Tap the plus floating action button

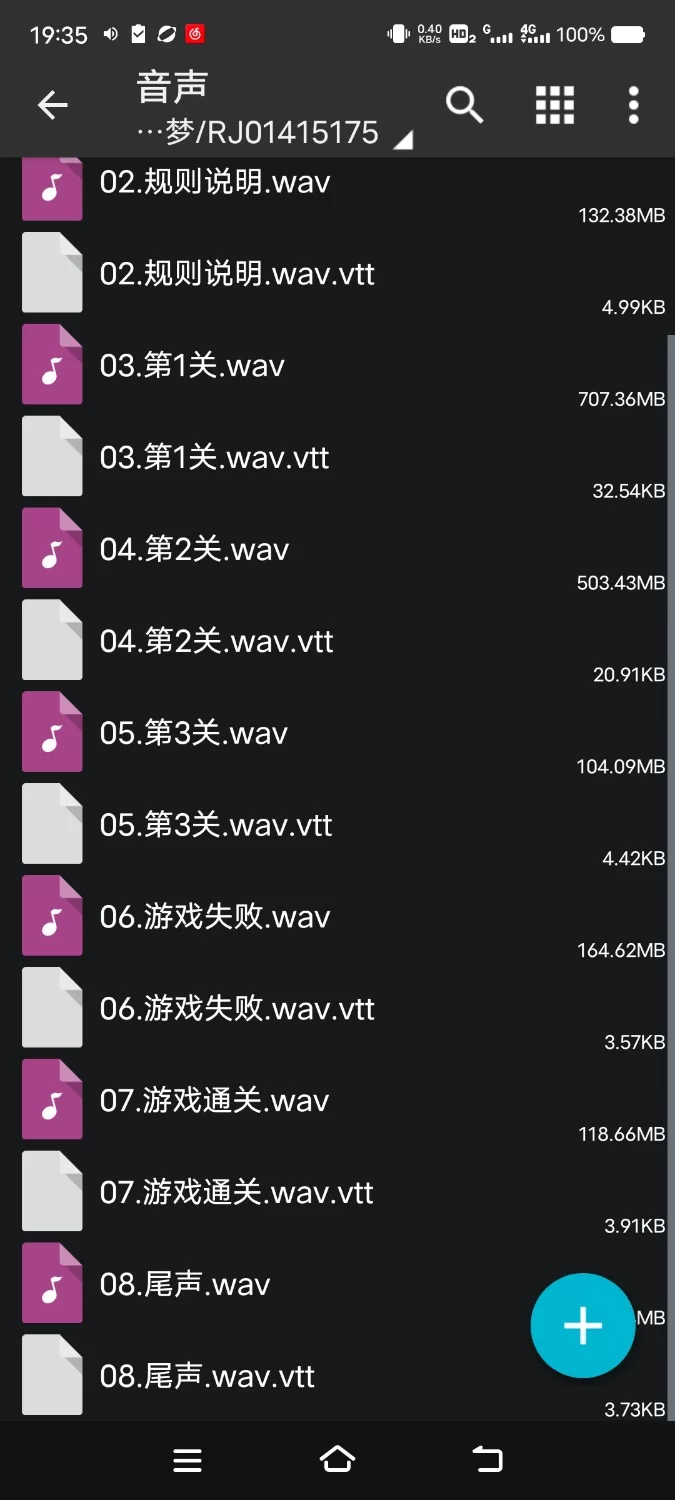(582, 1326)
